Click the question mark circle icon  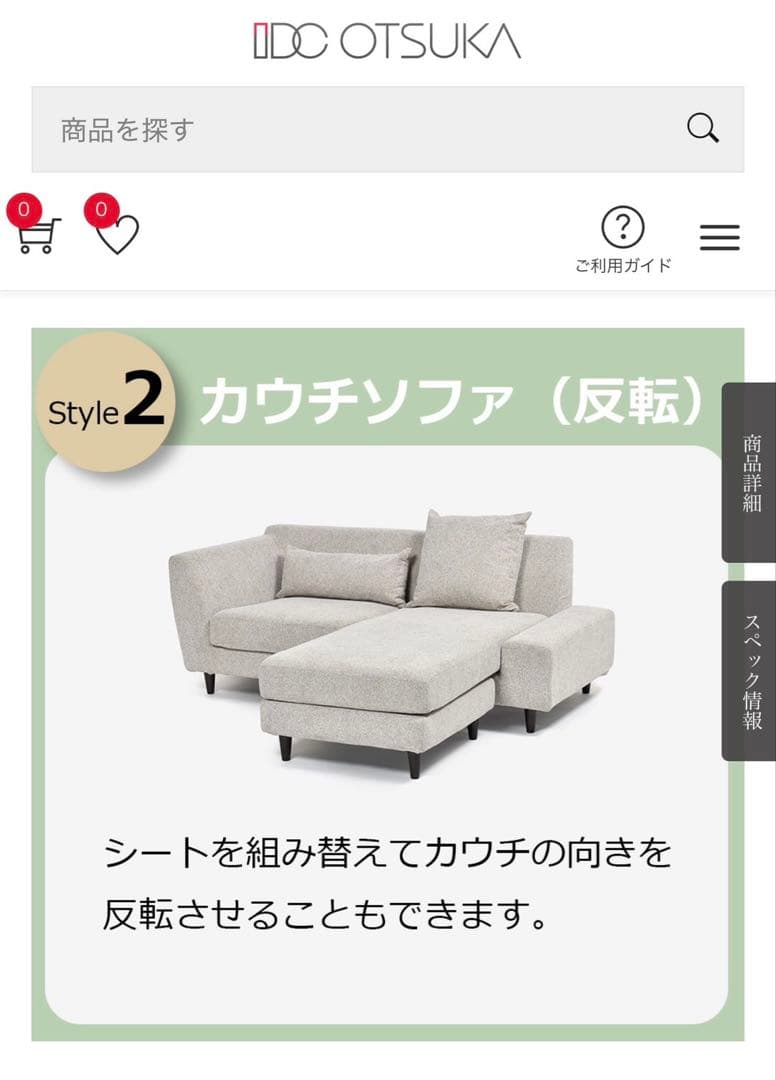(x=623, y=228)
